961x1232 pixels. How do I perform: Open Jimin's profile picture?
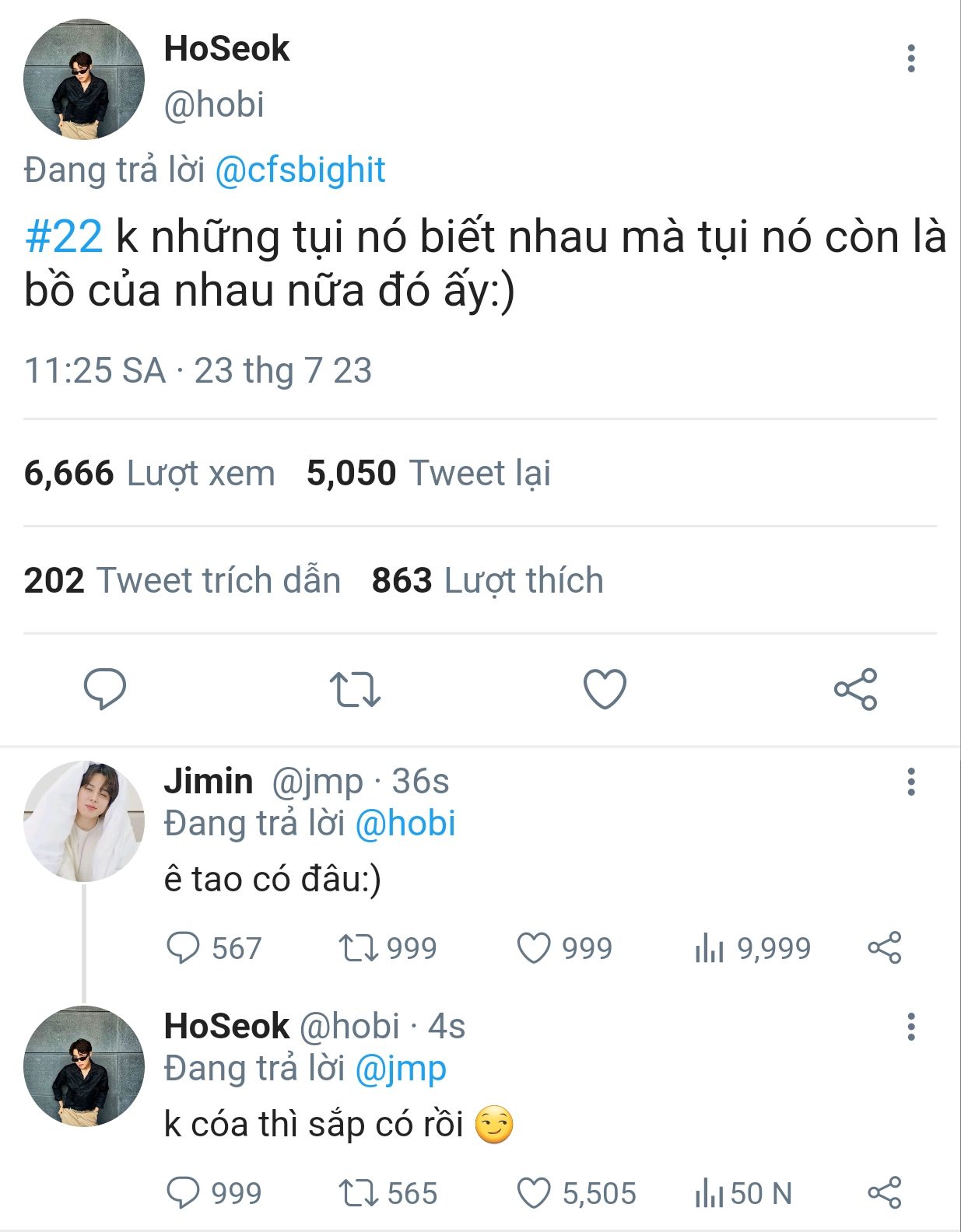(84, 821)
